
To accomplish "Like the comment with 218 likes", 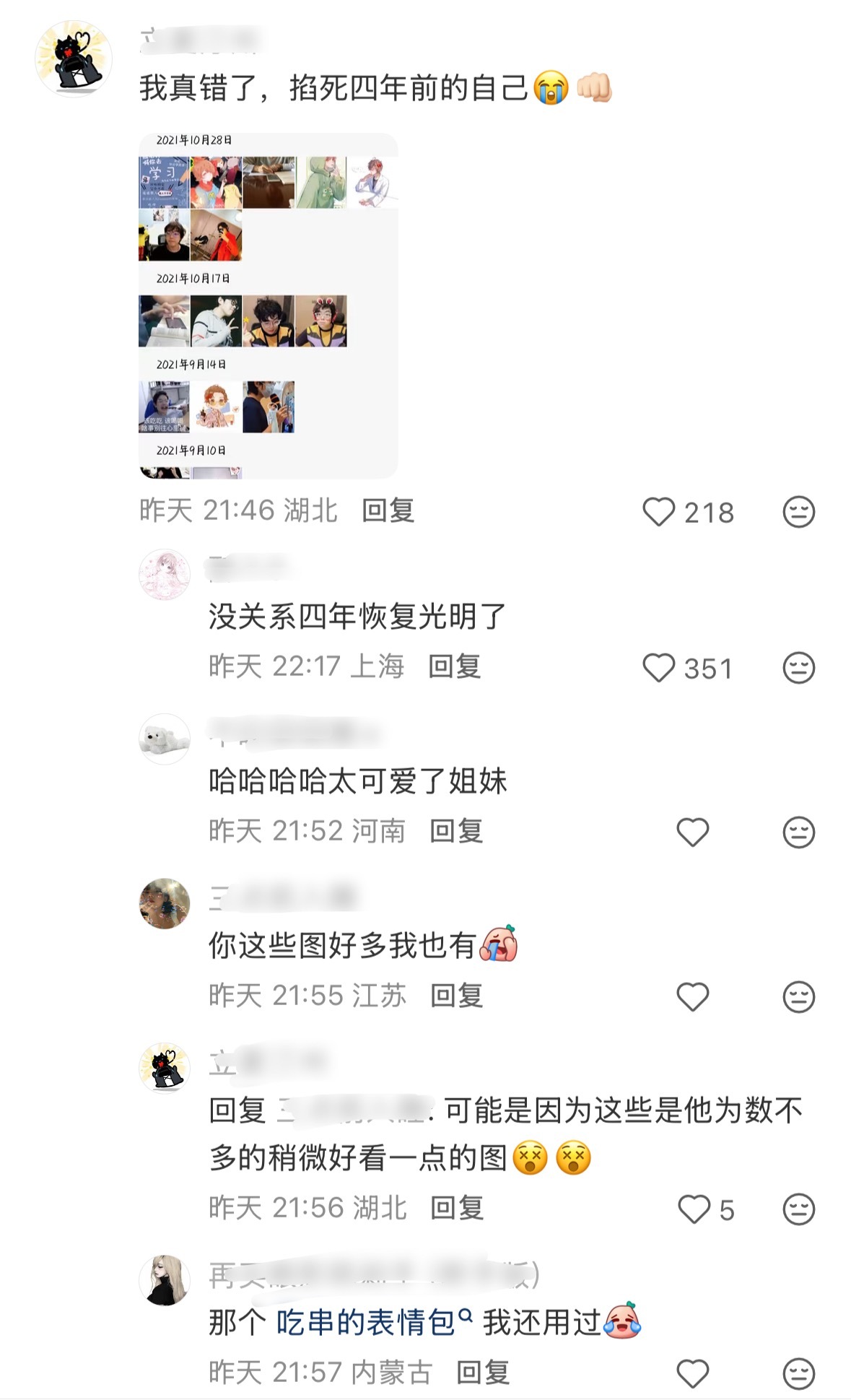I will pos(658,512).
